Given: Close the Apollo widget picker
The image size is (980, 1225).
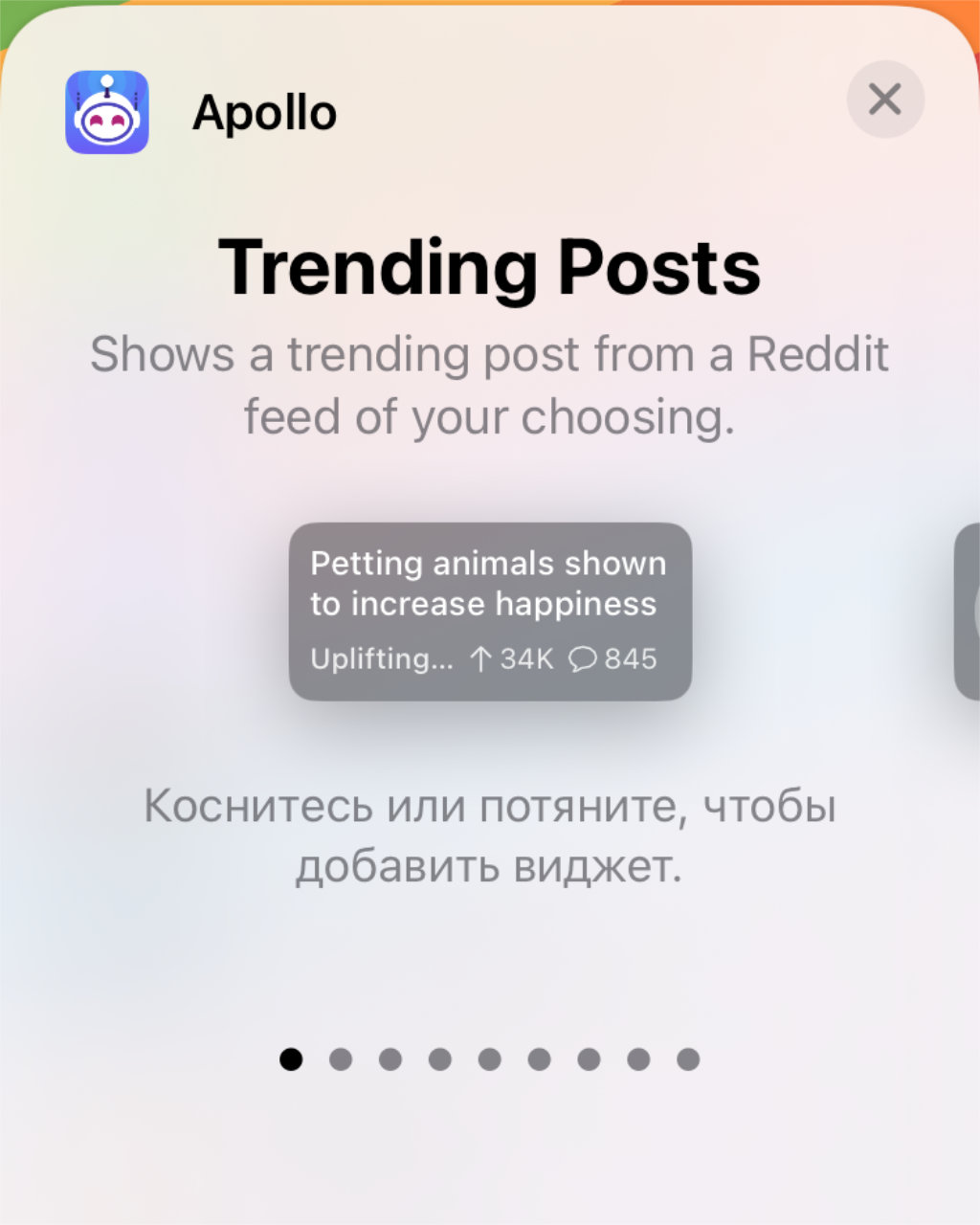Looking at the screenshot, I should click(885, 99).
